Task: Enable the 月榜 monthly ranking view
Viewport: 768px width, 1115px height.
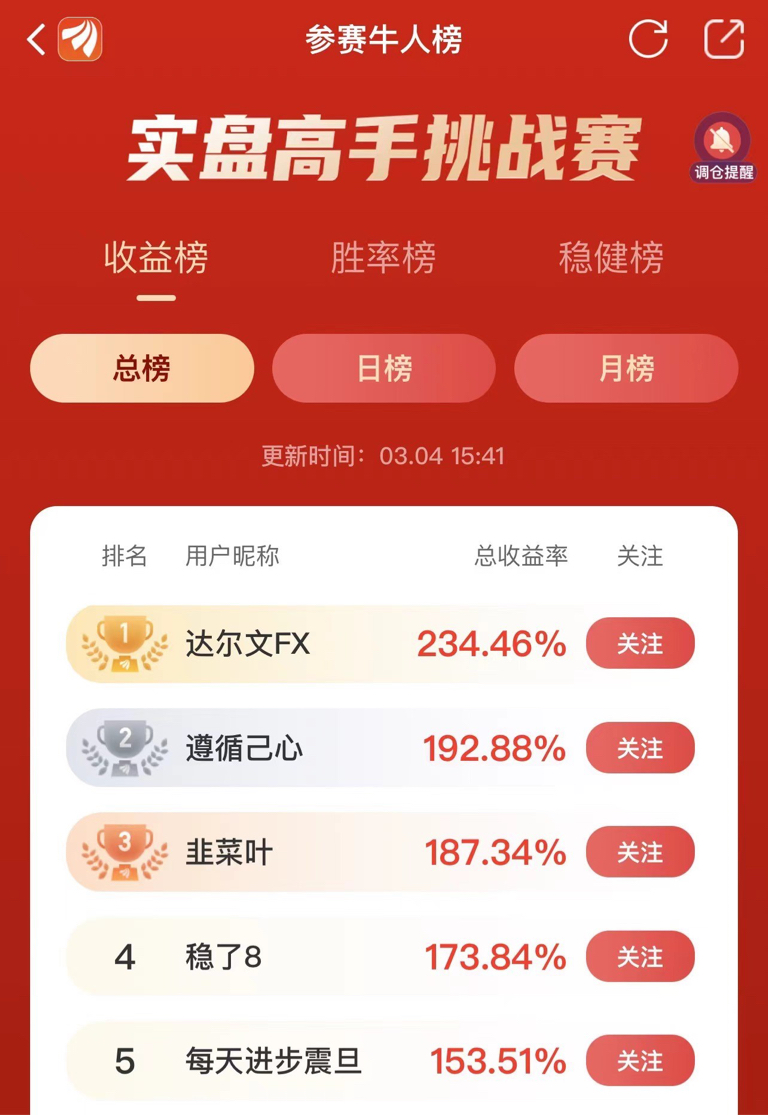Action: click(x=624, y=368)
